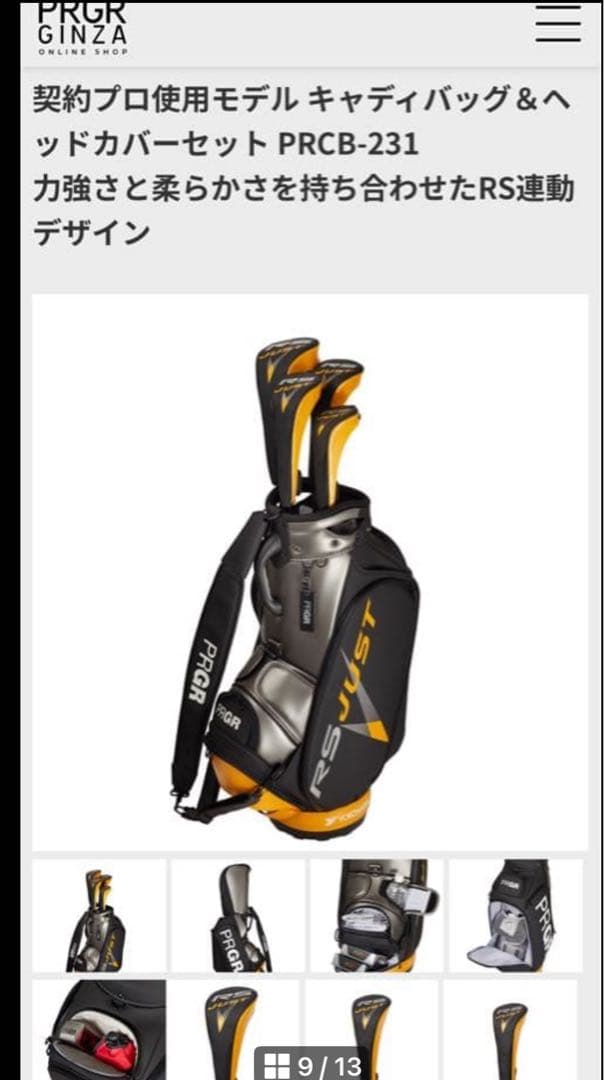Open the 9 / 13 photo grid view
The image size is (604, 1080).
tap(312, 1064)
